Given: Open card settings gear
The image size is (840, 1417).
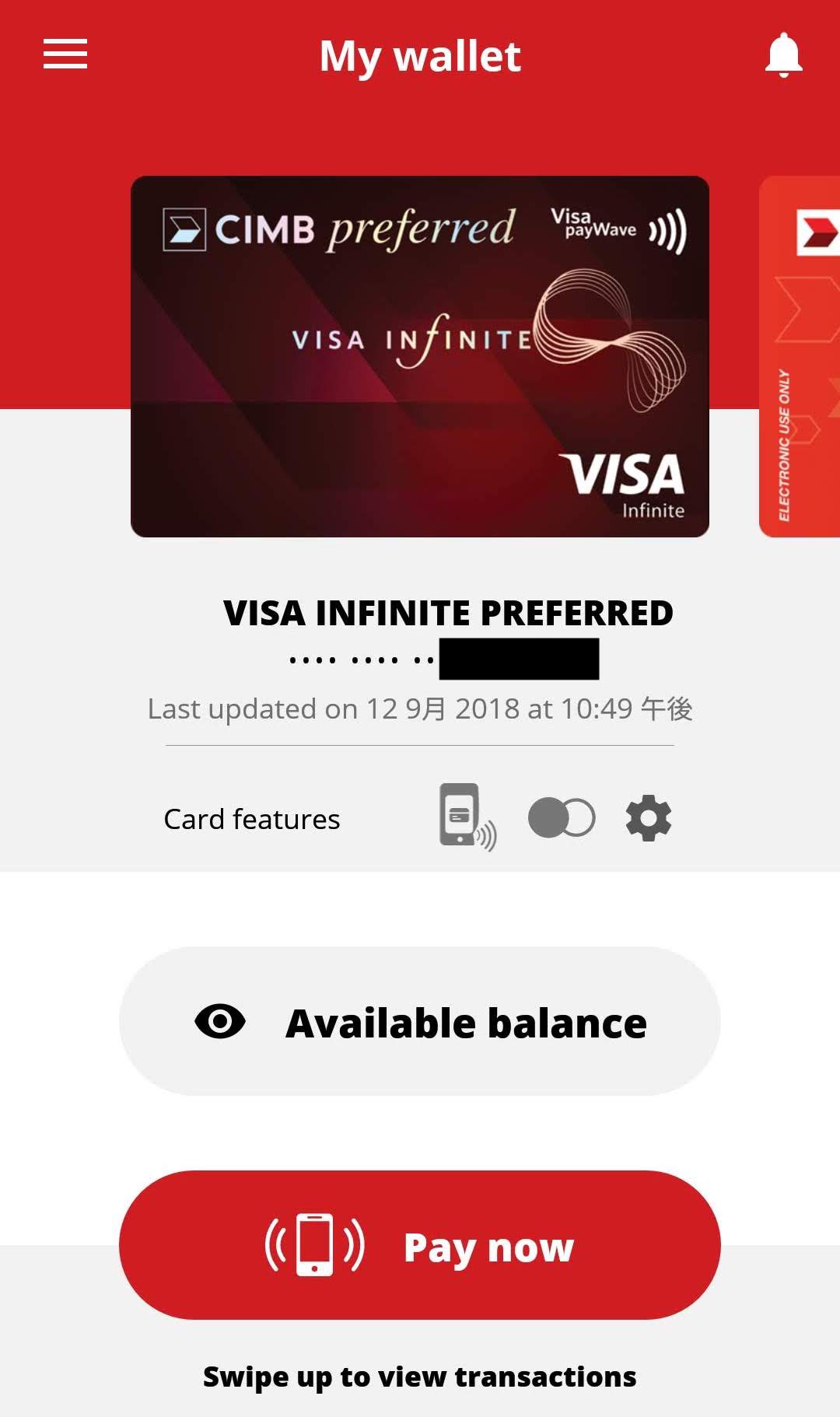Looking at the screenshot, I should (x=649, y=817).
